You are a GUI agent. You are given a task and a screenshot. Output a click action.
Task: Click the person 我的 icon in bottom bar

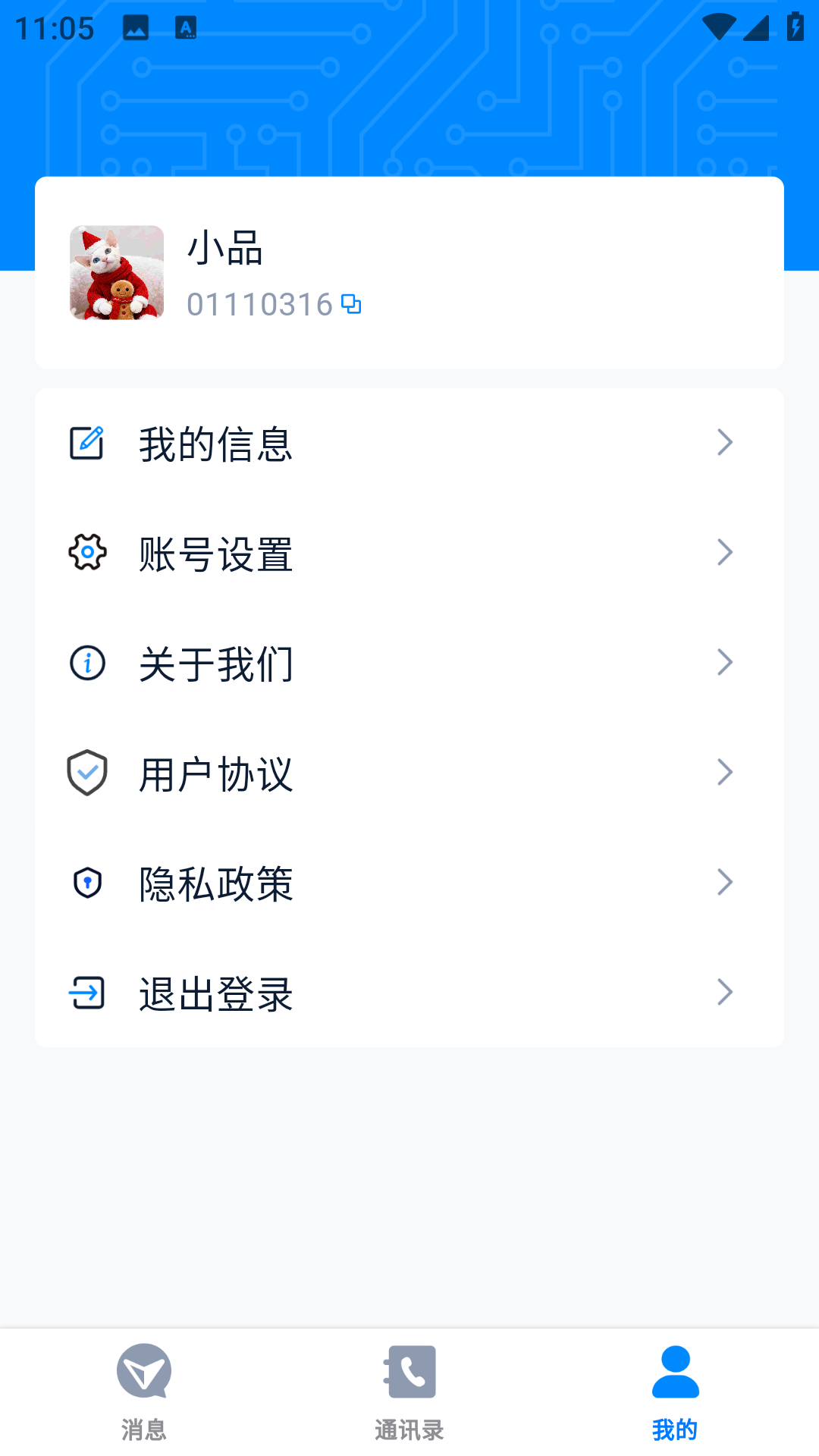[x=674, y=1372]
